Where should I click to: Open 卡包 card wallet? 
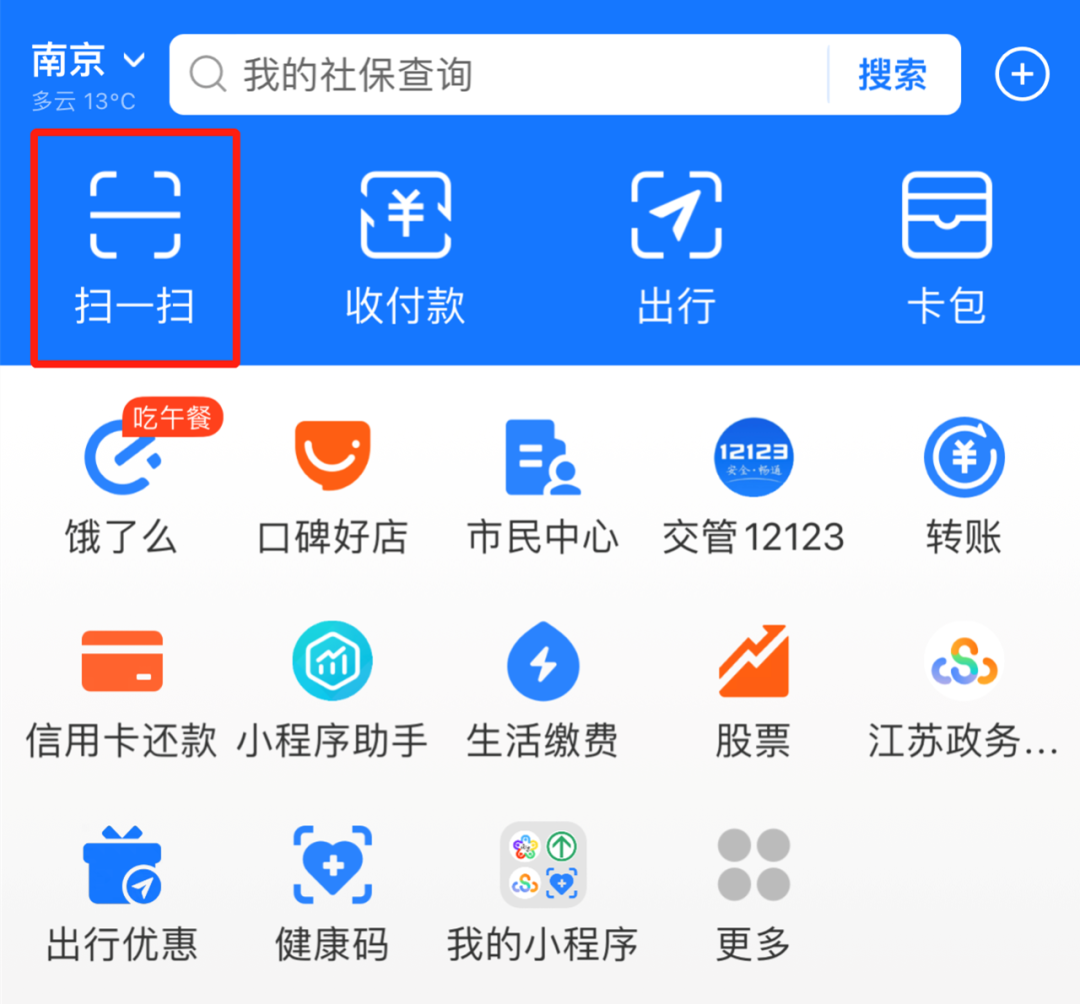946,248
